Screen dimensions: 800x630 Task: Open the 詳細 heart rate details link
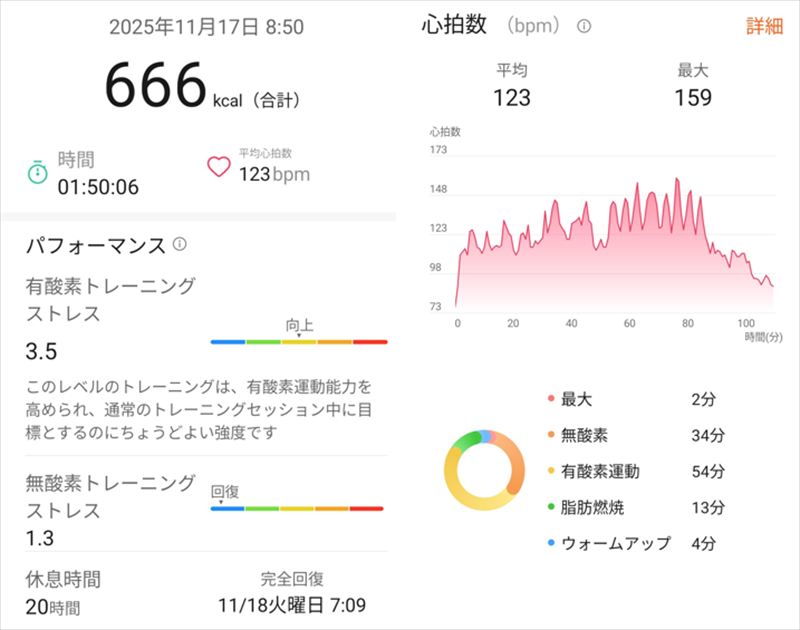coord(764,27)
